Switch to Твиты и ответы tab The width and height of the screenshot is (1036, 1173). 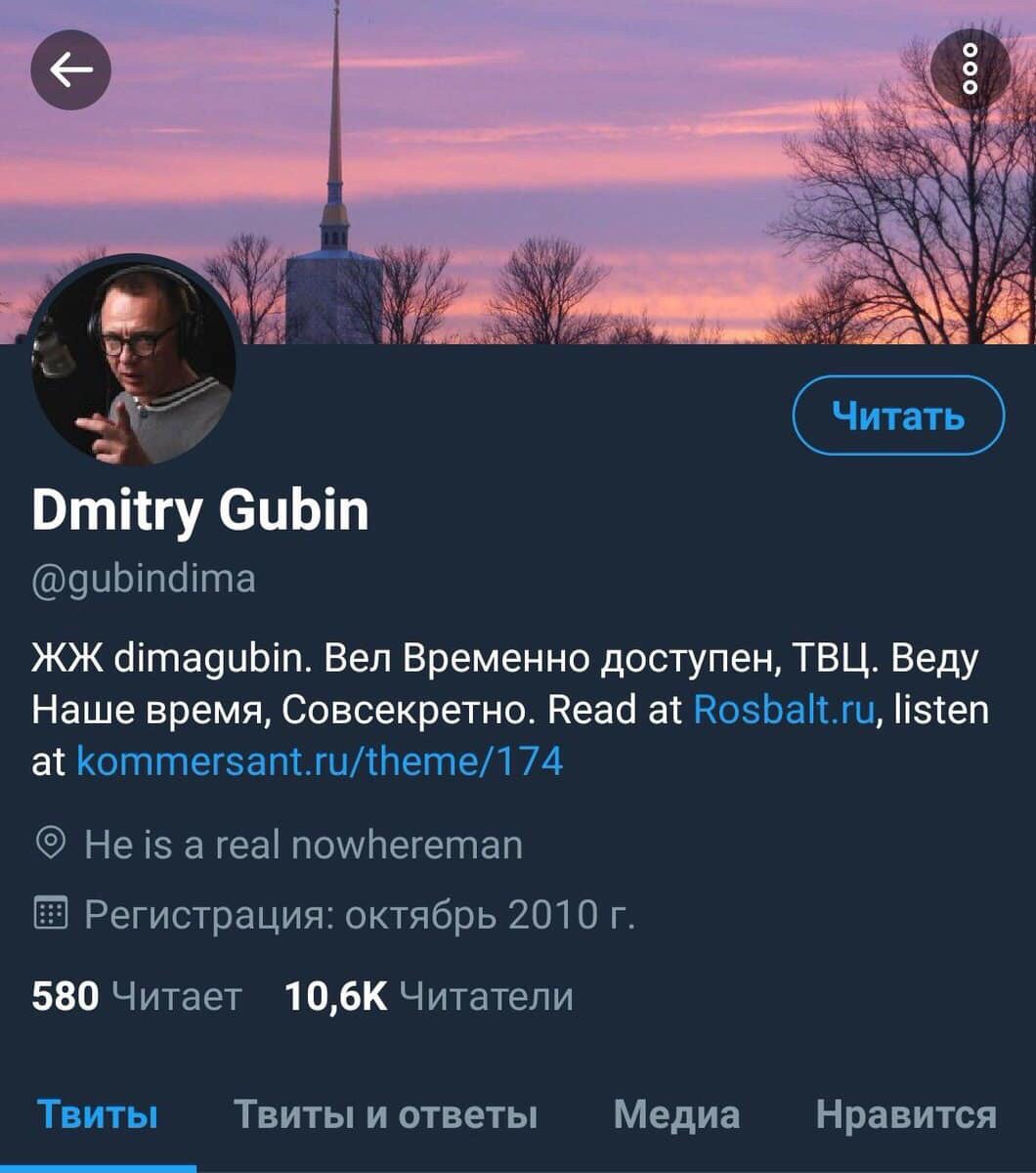pyautogui.click(x=385, y=1114)
